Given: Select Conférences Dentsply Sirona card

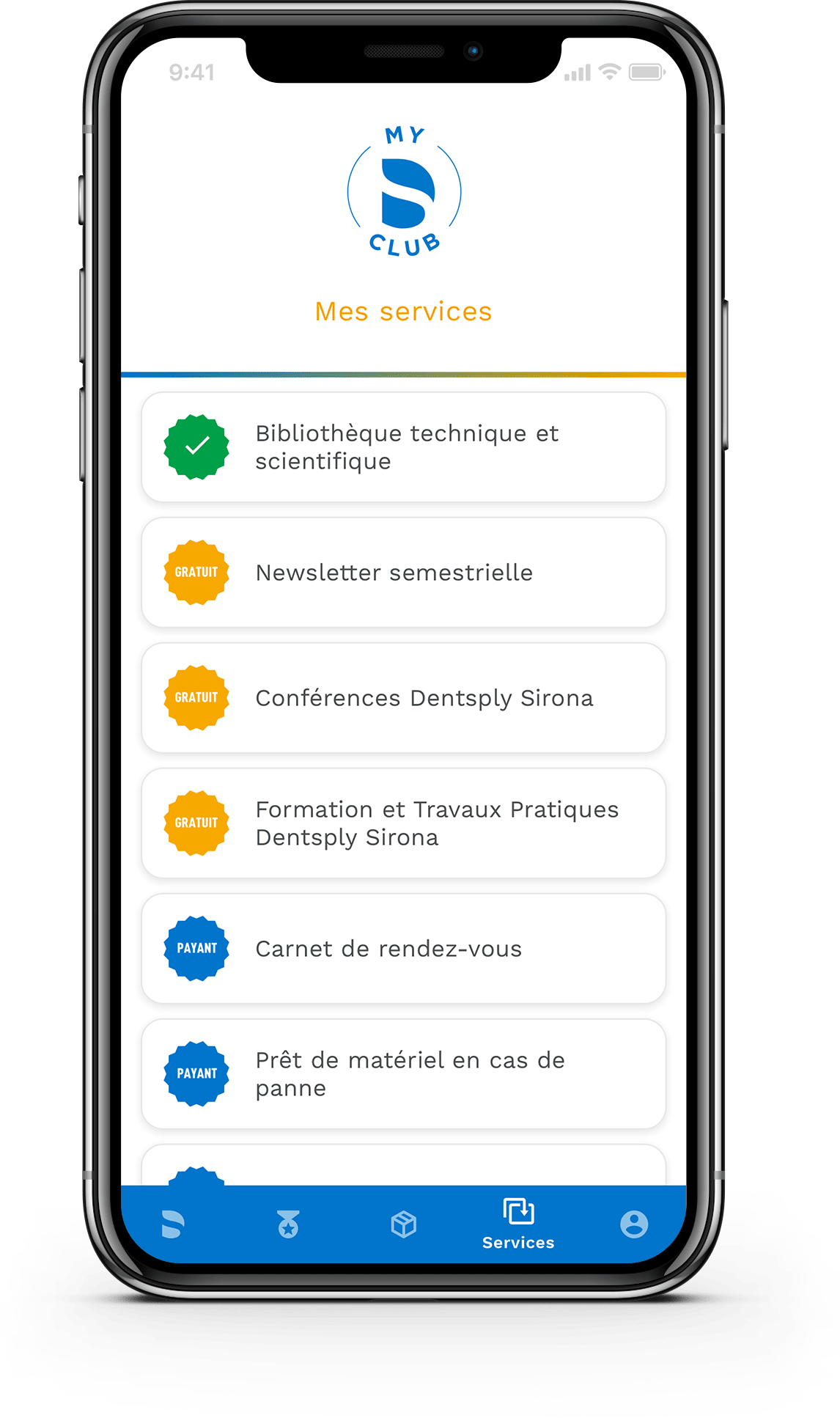Looking at the screenshot, I should click(x=403, y=698).
